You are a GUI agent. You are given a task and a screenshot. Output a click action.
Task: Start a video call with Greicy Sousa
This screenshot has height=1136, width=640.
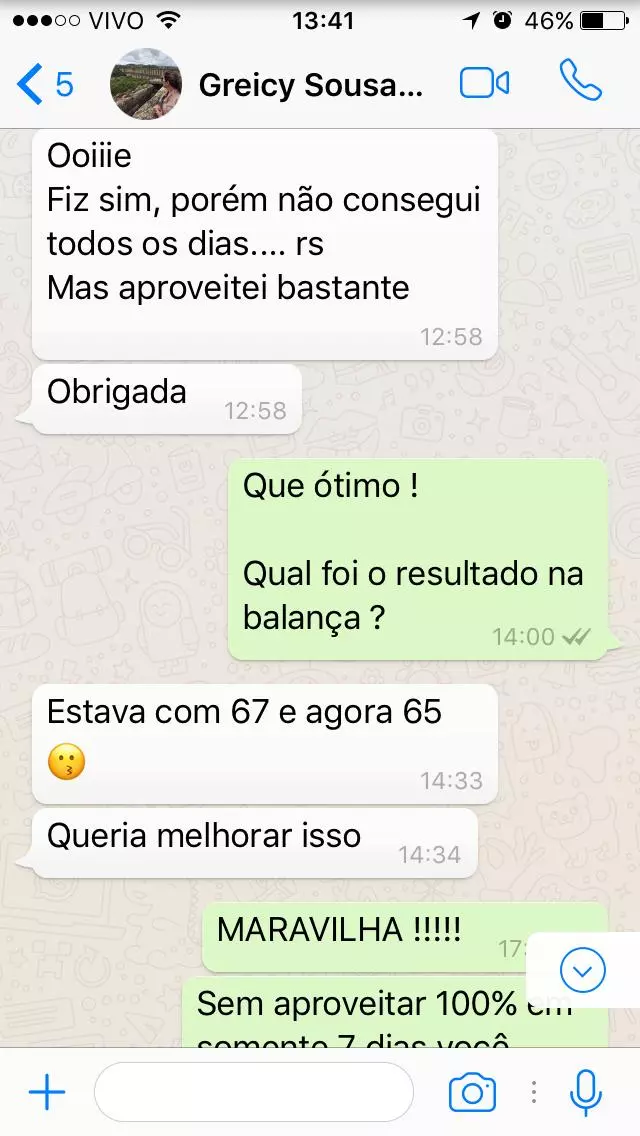click(485, 84)
